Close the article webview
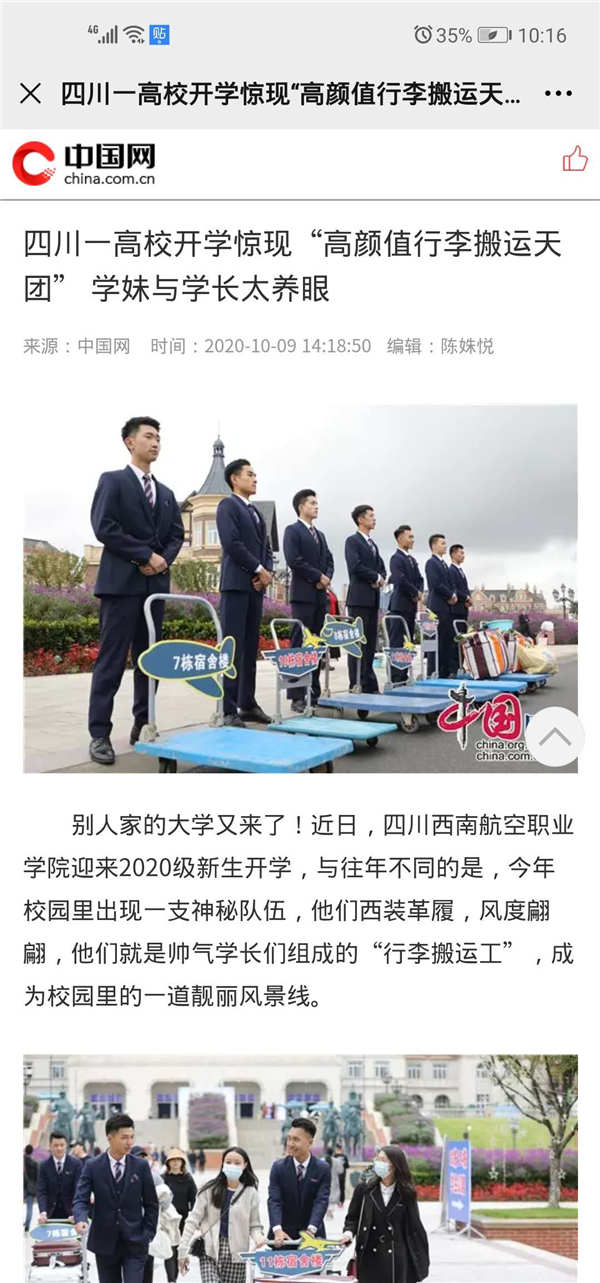 click(x=31, y=94)
